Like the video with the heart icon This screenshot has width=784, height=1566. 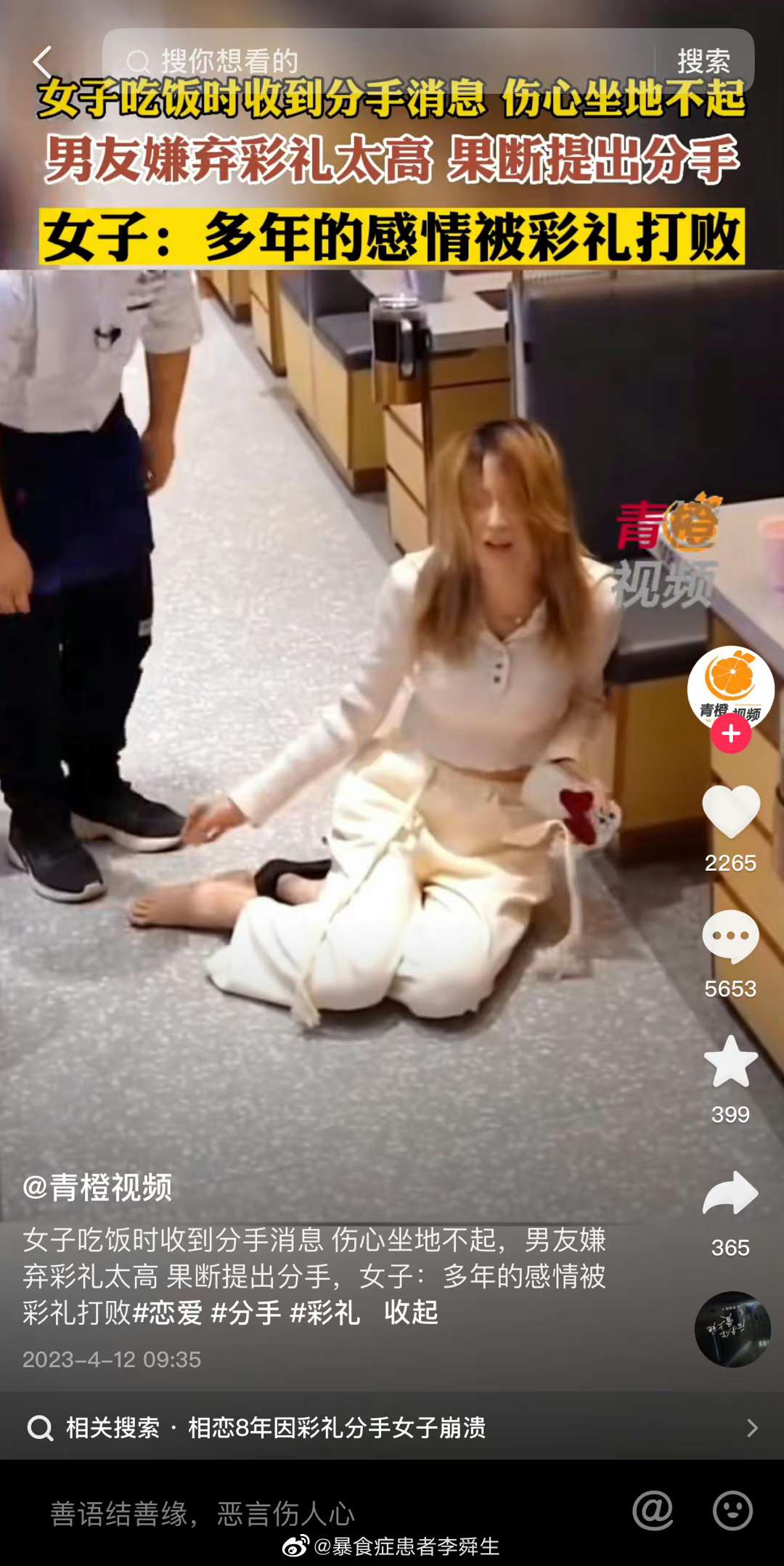730,811
